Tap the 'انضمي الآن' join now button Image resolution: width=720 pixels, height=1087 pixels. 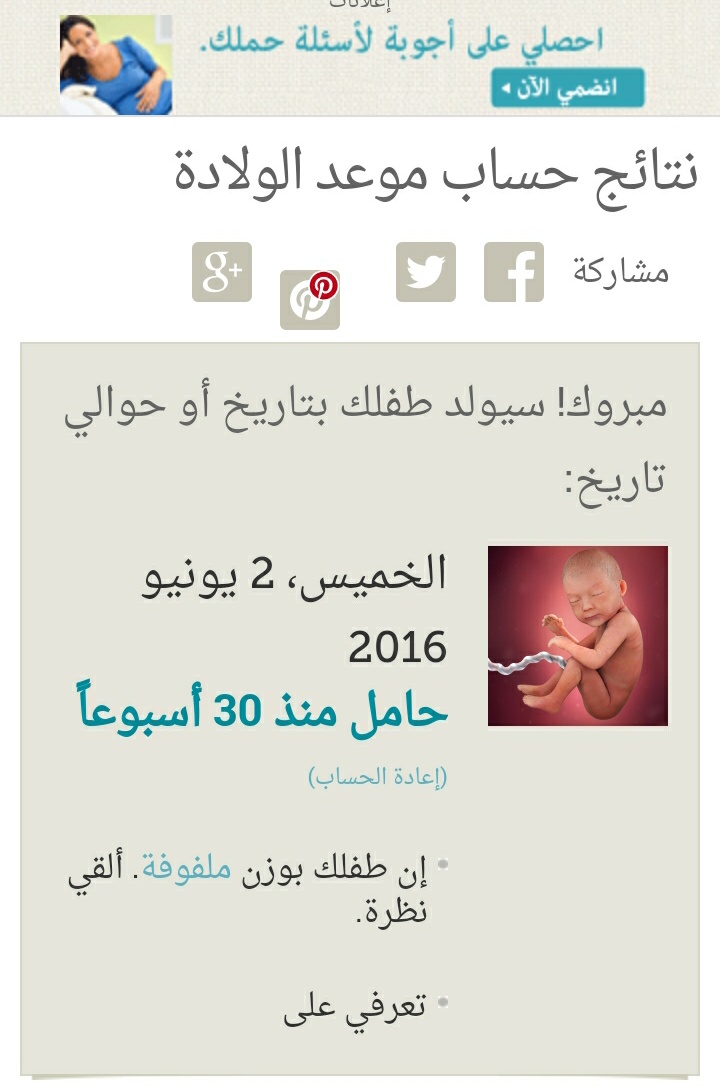pyautogui.click(x=567, y=88)
